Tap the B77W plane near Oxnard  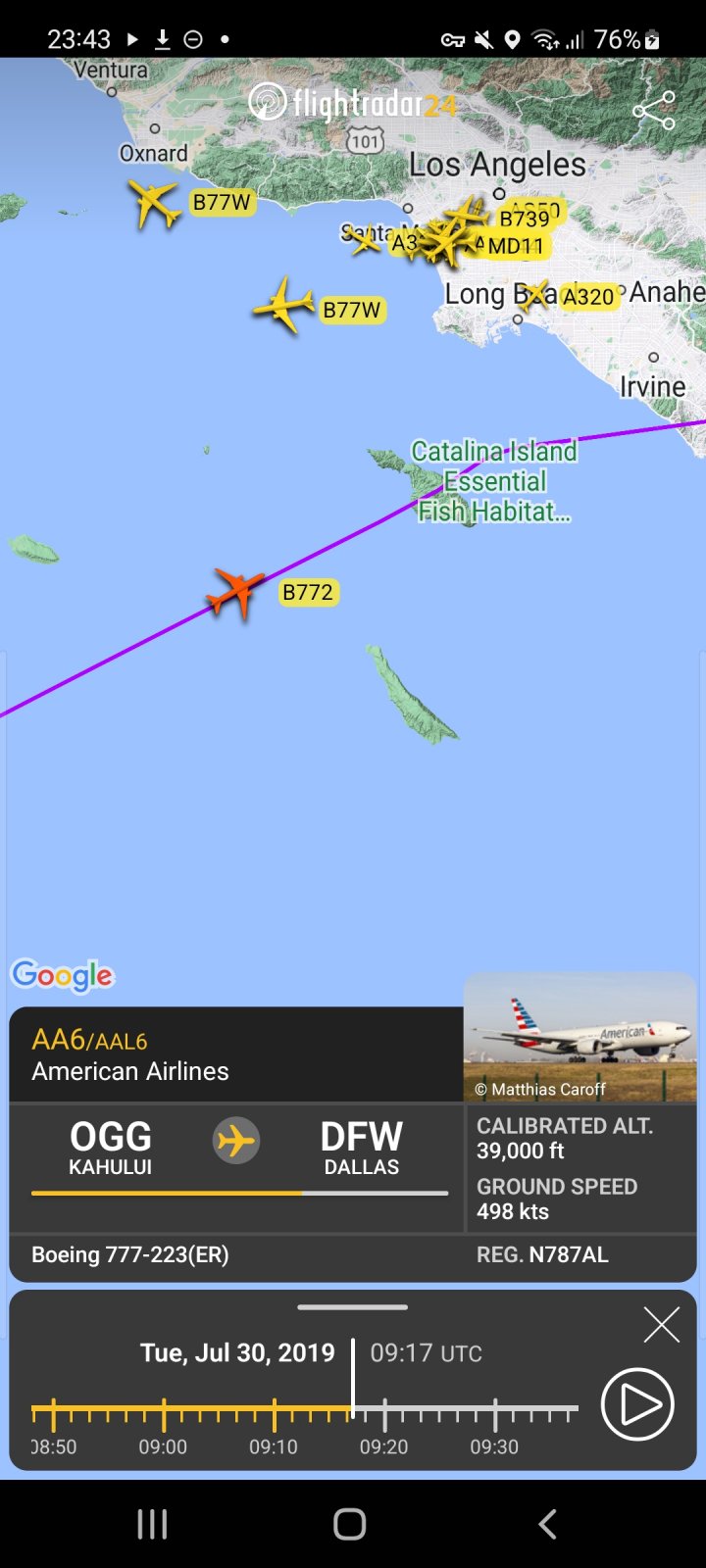156,203
